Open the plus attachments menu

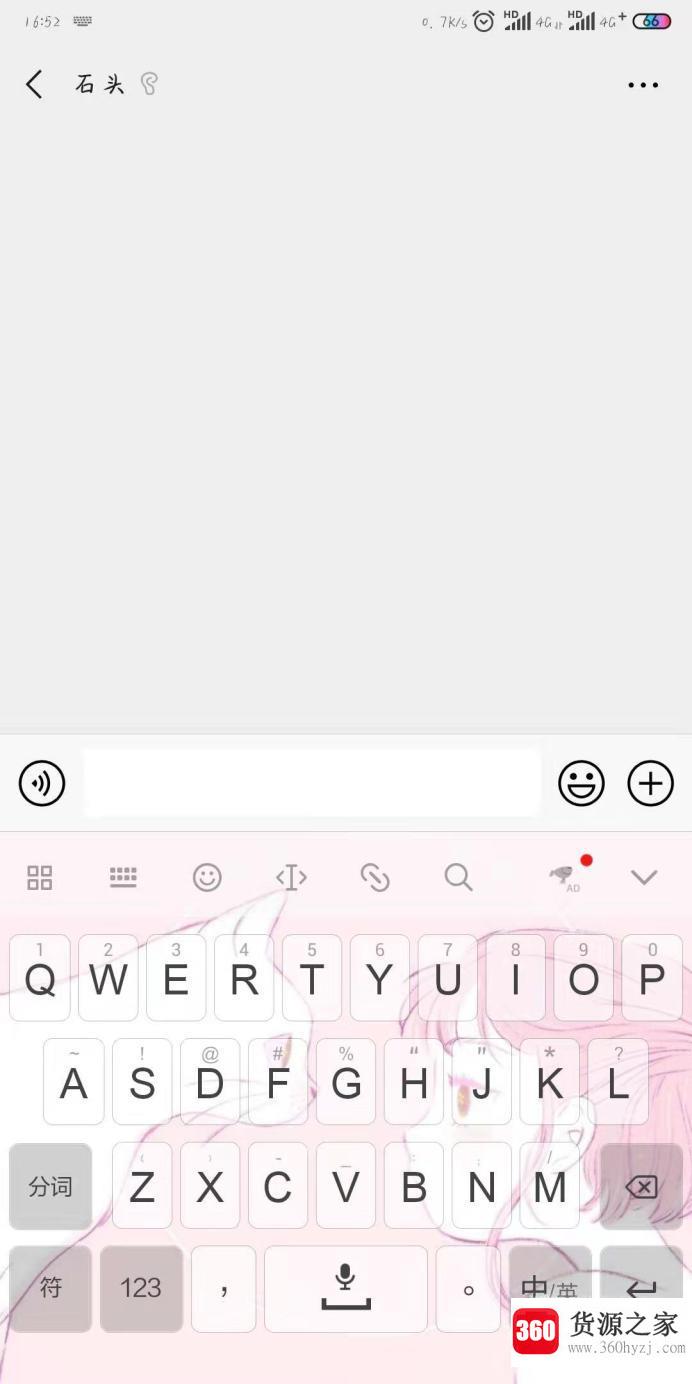[x=650, y=783]
